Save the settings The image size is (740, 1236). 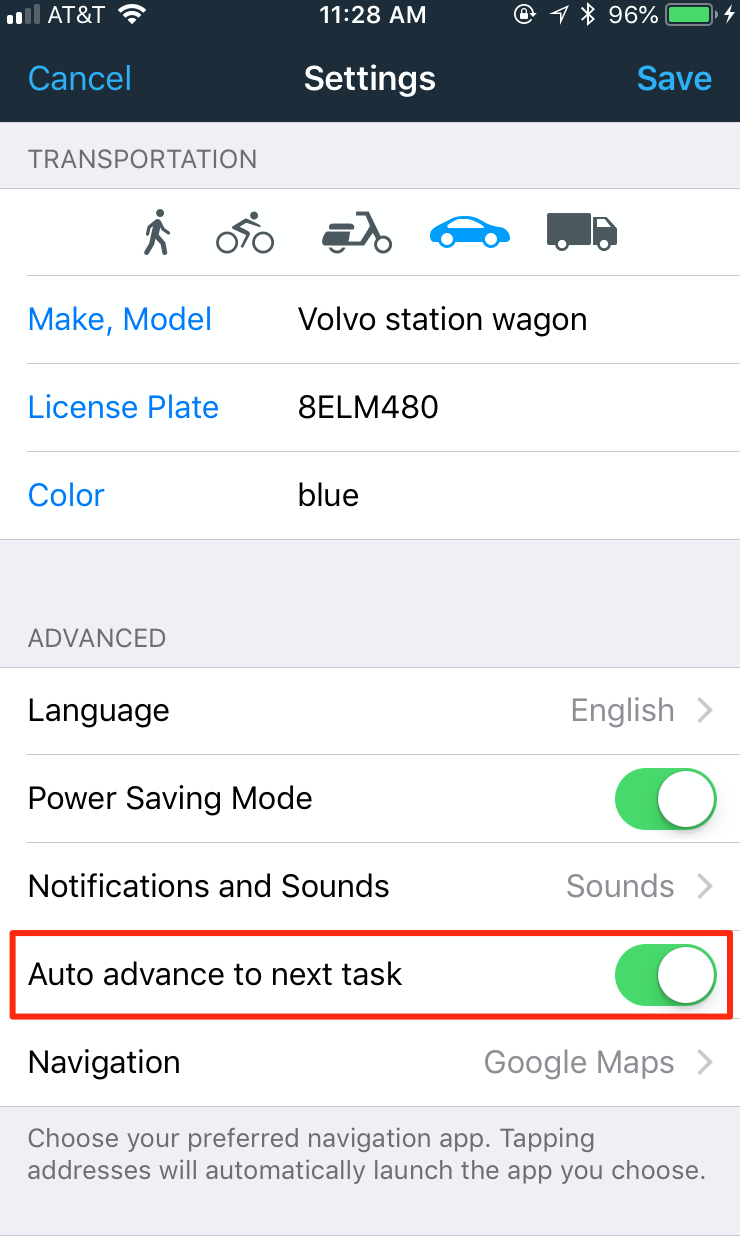[x=674, y=78]
